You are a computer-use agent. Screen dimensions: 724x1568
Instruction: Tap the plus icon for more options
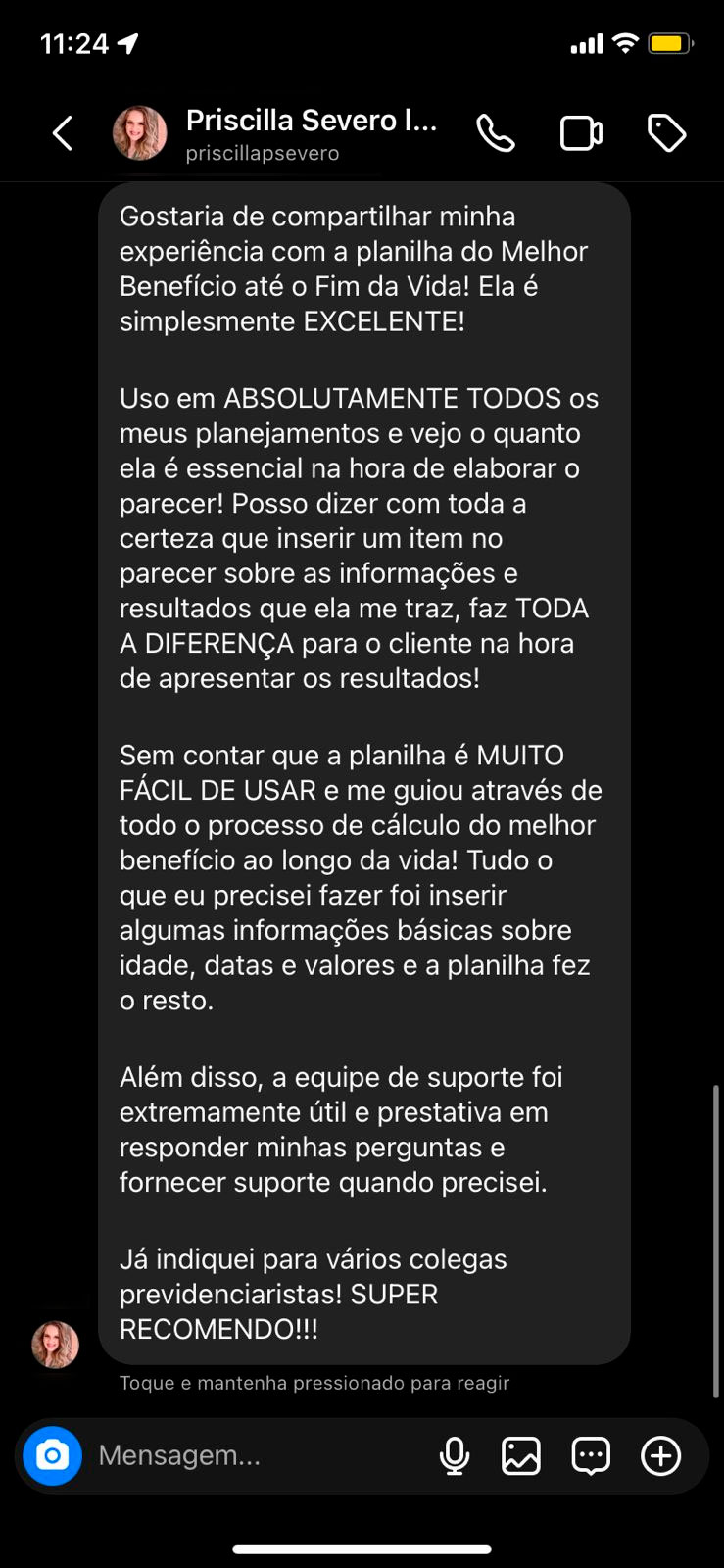coord(661,1456)
